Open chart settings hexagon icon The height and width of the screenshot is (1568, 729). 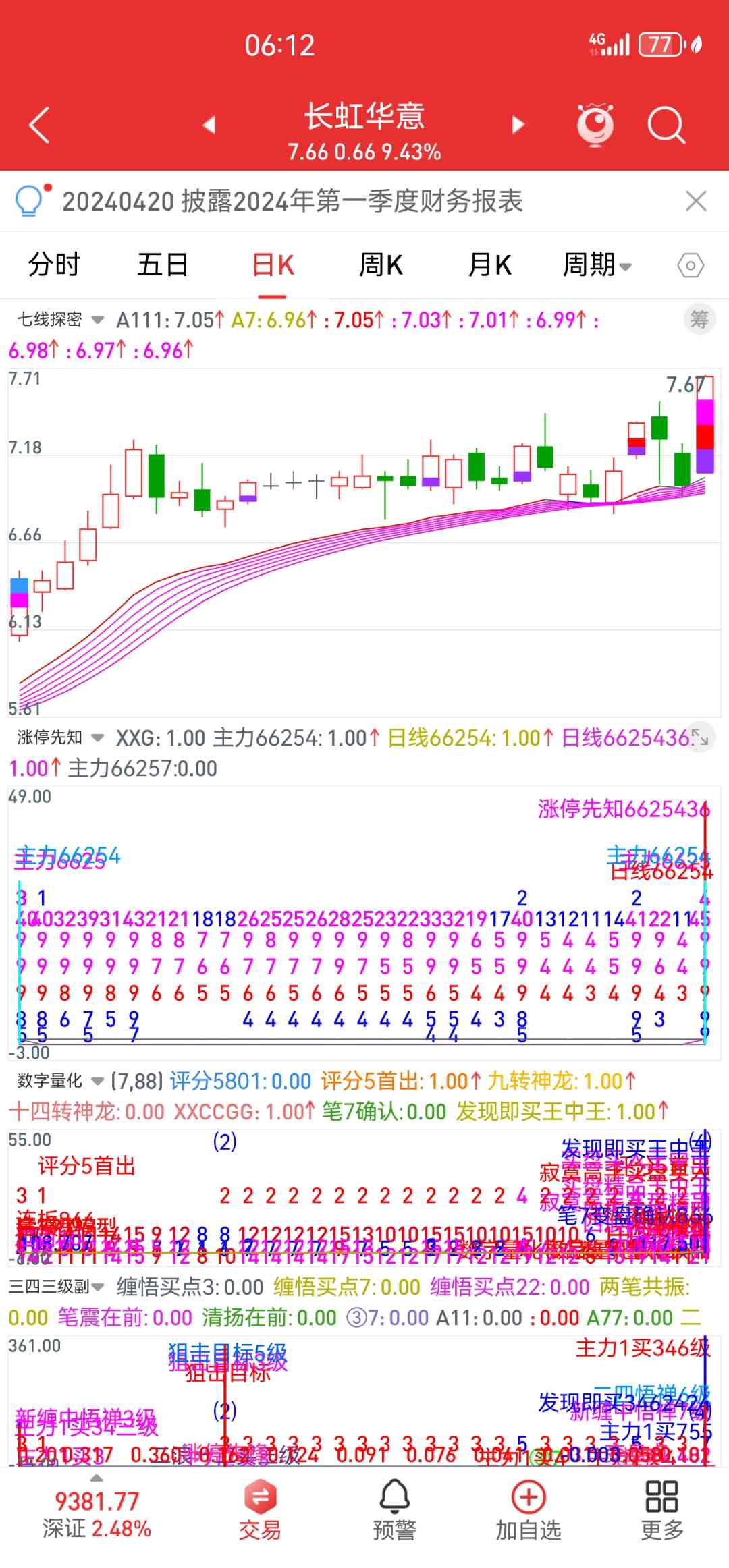[x=690, y=265]
